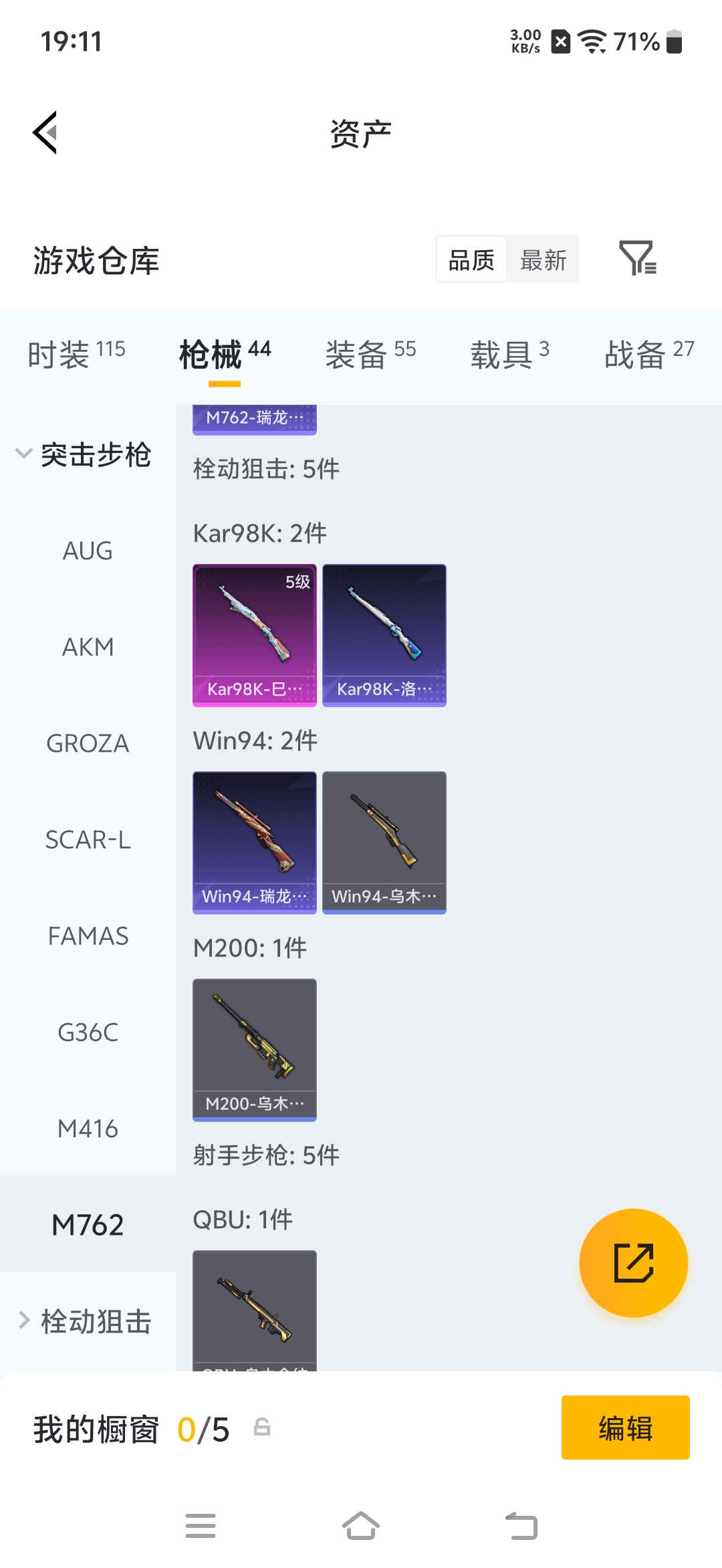722x1568 pixels.
Task: Tap the home icon in the bottom bar
Action: (361, 1526)
